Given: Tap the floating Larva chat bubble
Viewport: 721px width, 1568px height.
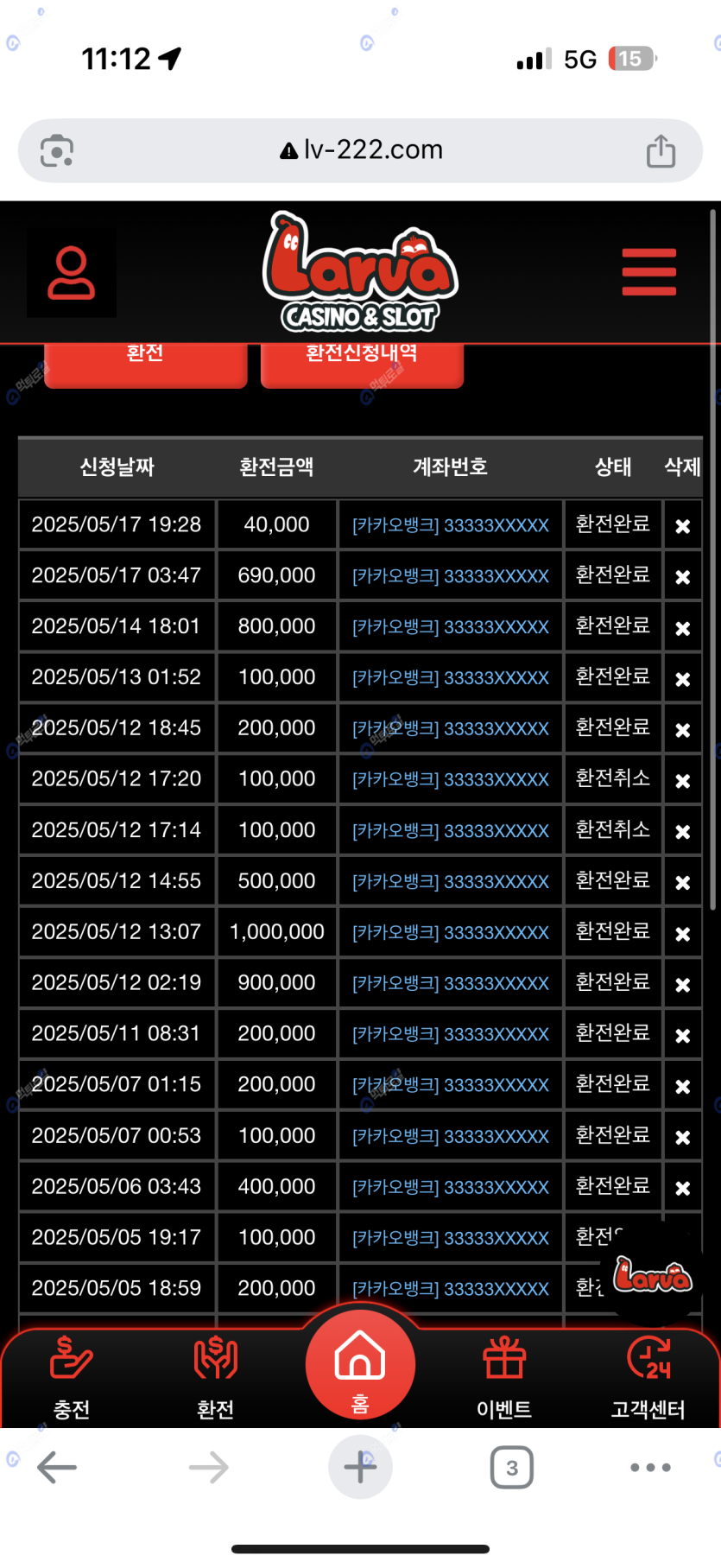Looking at the screenshot, I should pyautogui.click(x=653, y=1277).
